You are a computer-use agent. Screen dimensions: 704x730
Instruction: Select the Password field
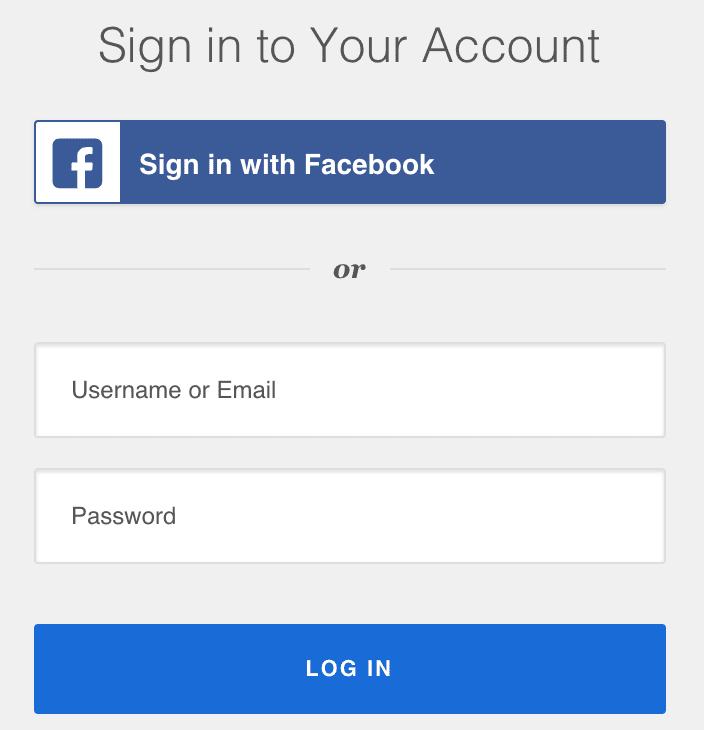click(350, 516)
